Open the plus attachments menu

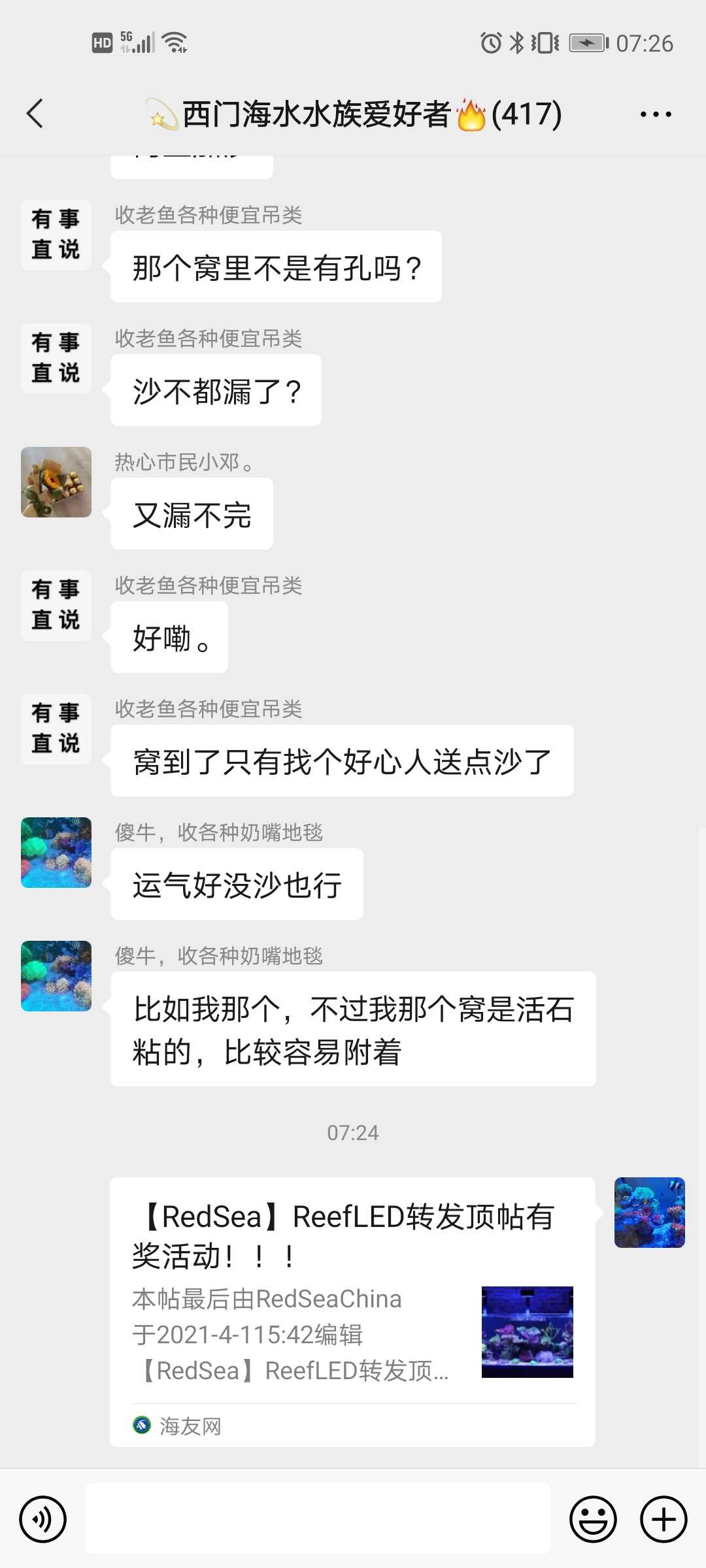pyautogui.click(x=663, y=1519)
